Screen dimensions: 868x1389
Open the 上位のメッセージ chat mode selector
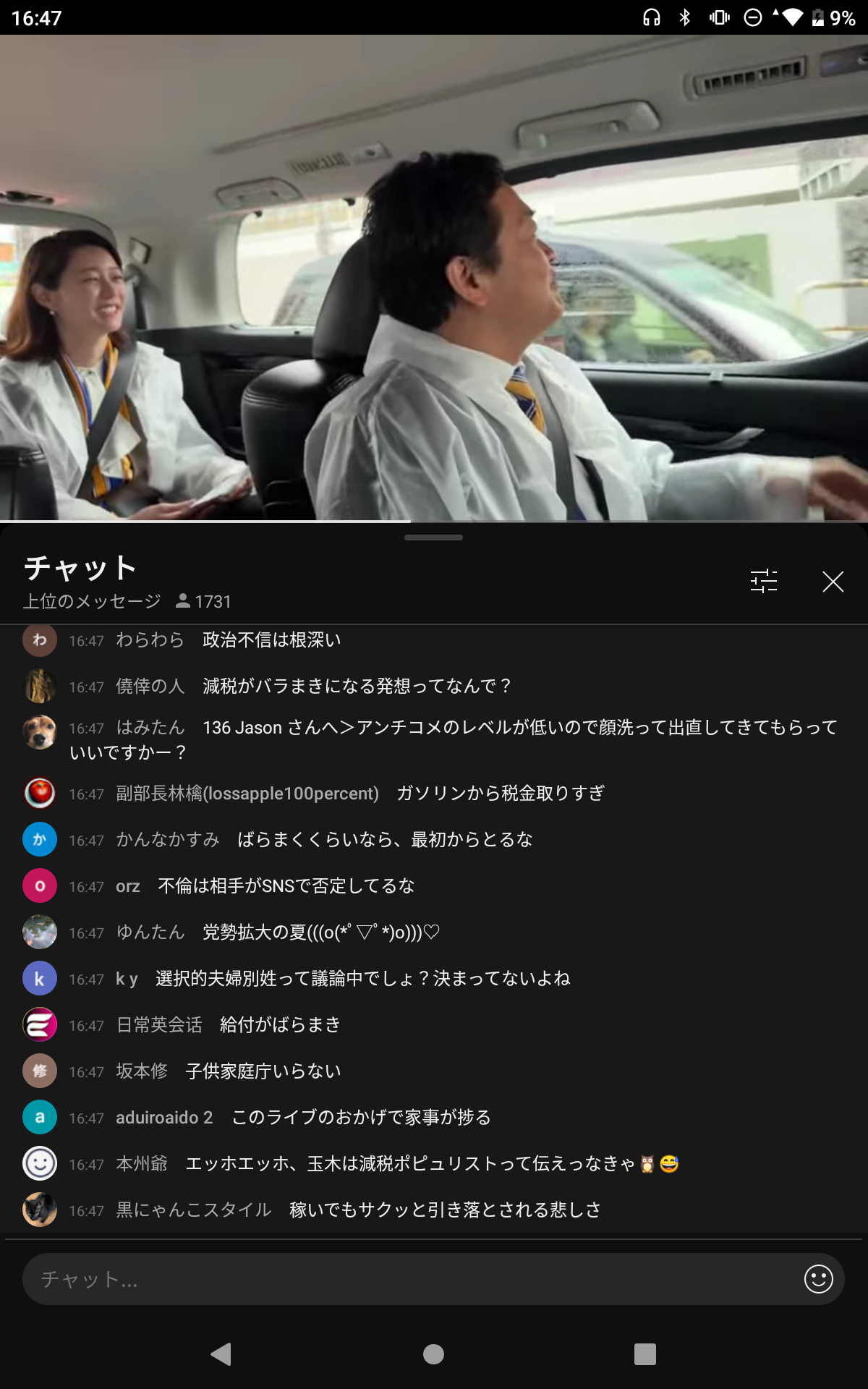(x=92, y=601)
